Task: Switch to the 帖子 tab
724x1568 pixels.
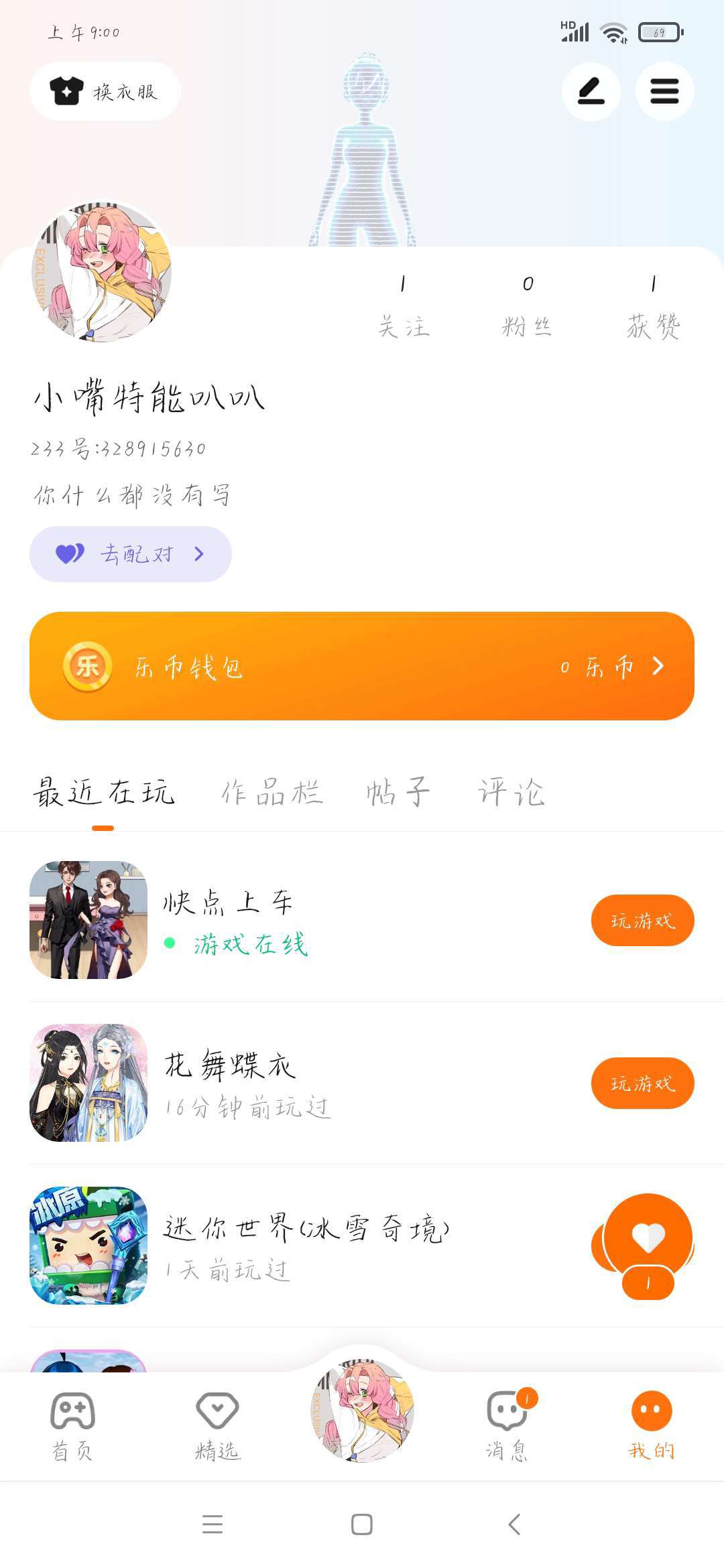Action: (x=398, y=793)
